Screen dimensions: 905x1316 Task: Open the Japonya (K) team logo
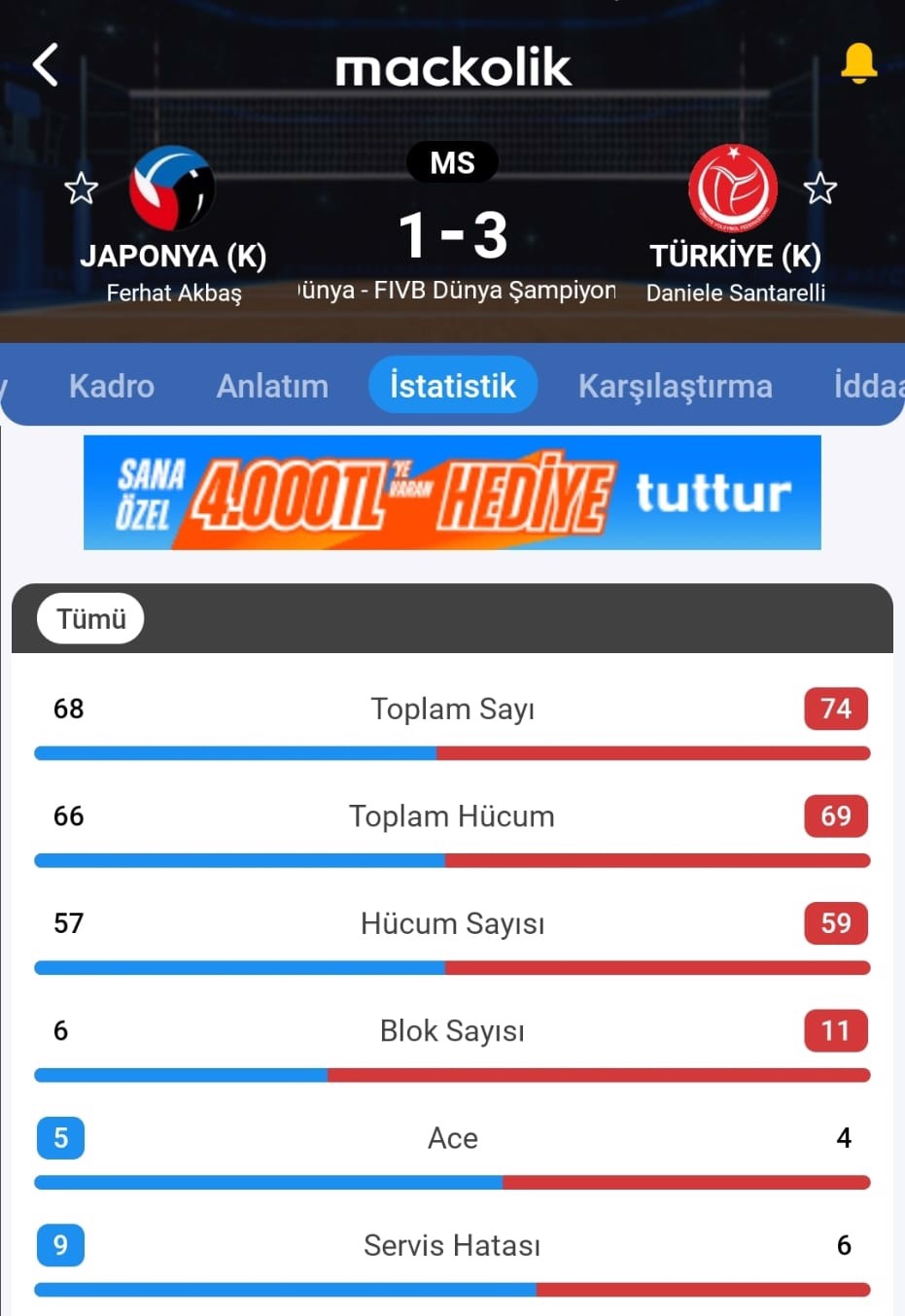coord(172,188)
